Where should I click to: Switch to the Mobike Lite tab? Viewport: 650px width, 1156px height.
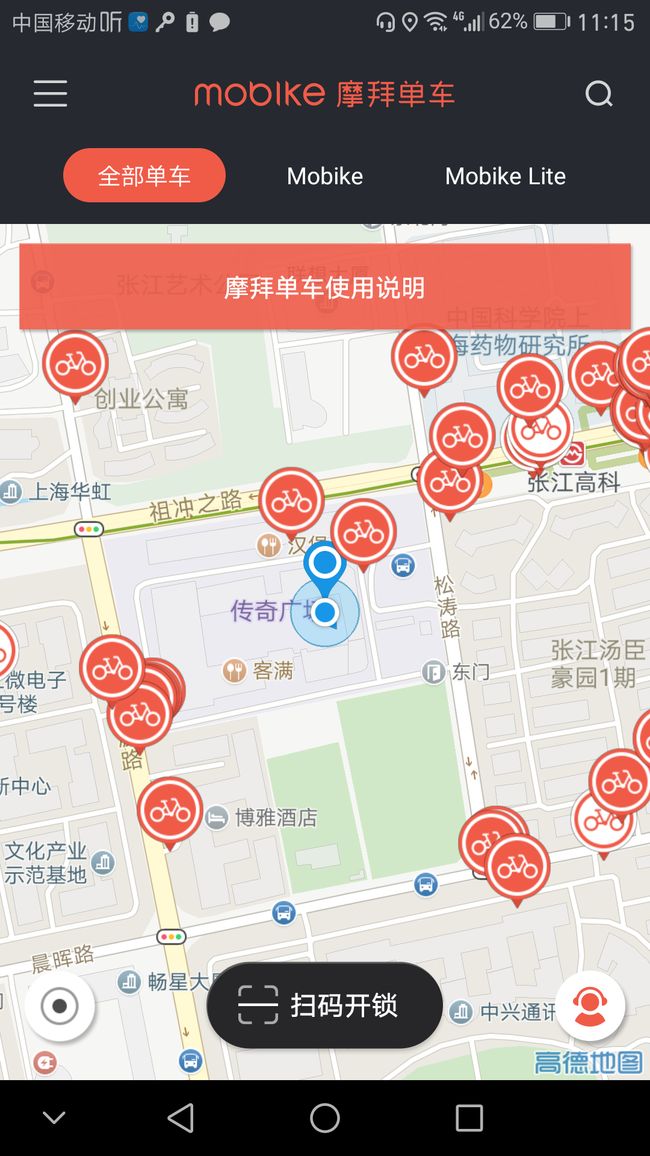(x=506, y=176)
